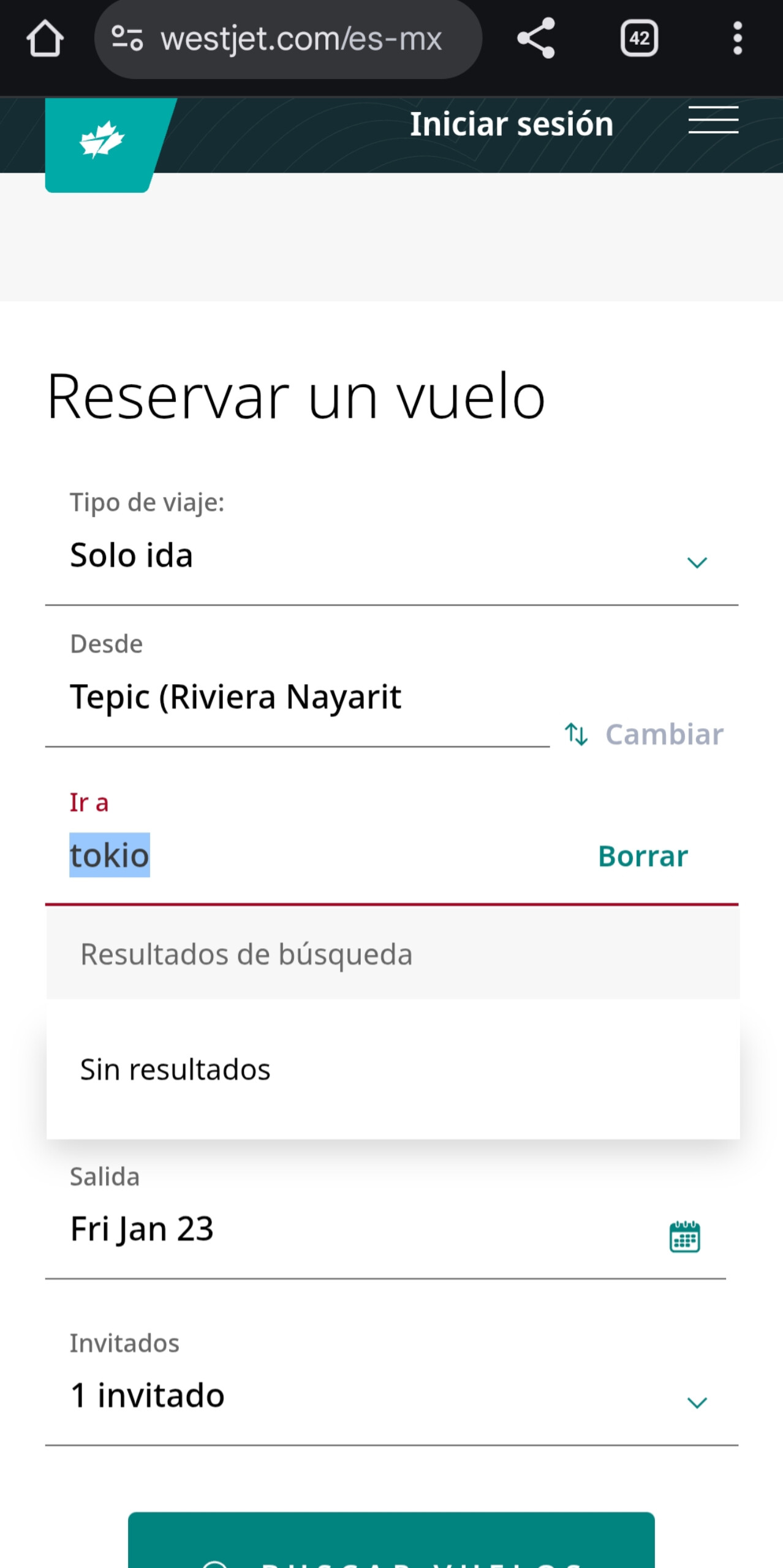Share this page from the browser
This screenshot has width=783, height=1568.
click(536, 39)
